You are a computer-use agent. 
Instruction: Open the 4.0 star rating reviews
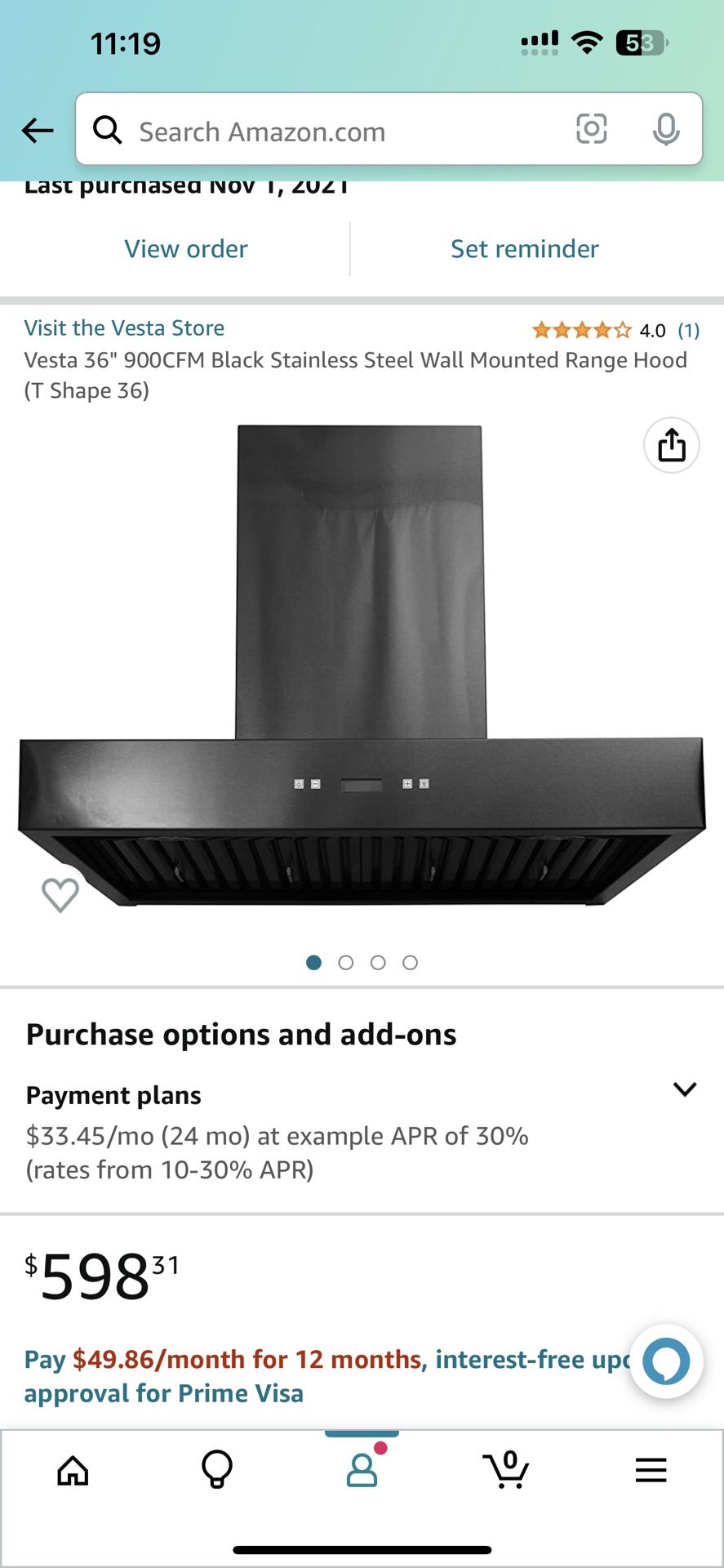click(x=615, y=331)
